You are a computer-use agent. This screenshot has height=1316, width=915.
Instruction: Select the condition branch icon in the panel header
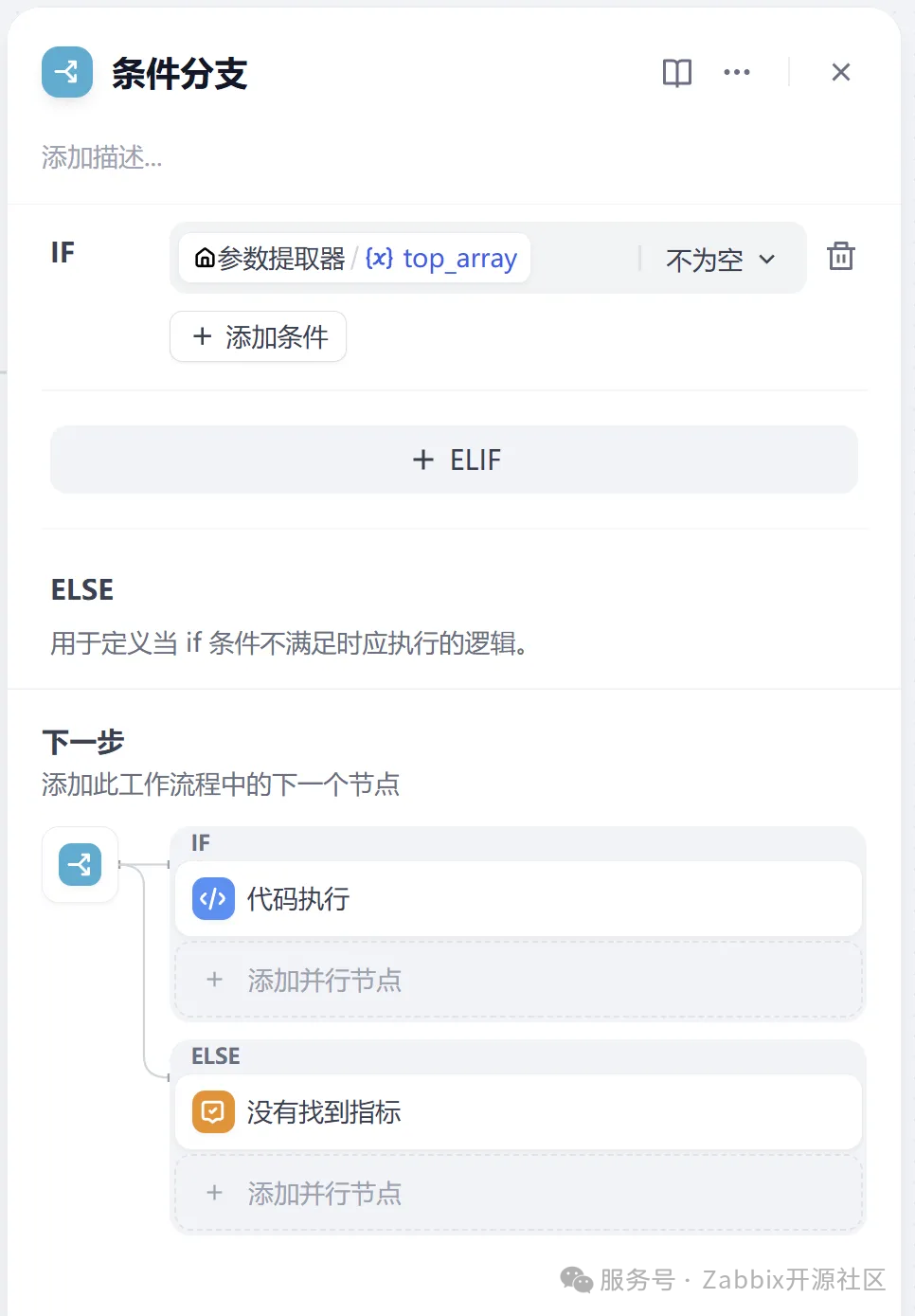66,72
